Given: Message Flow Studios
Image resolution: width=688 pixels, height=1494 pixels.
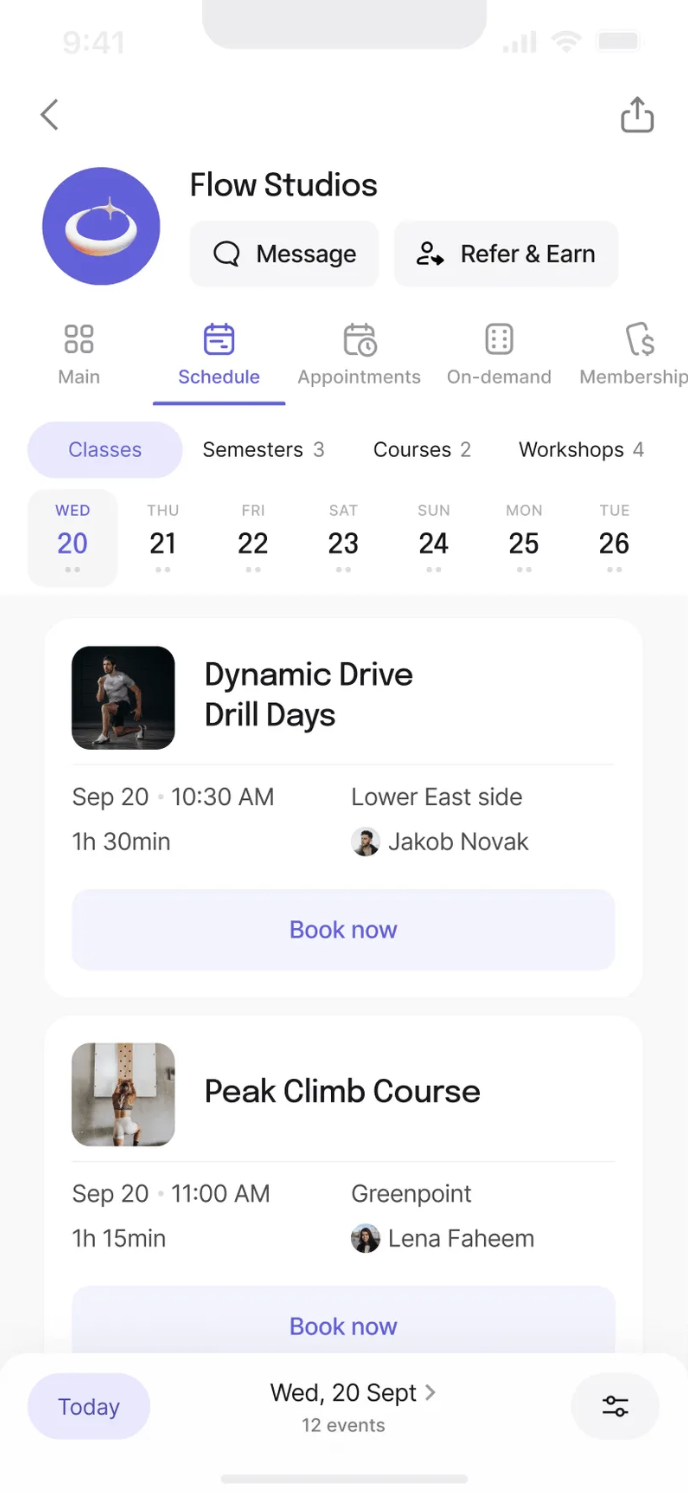Looking at the screenshot, I should 284,254.
